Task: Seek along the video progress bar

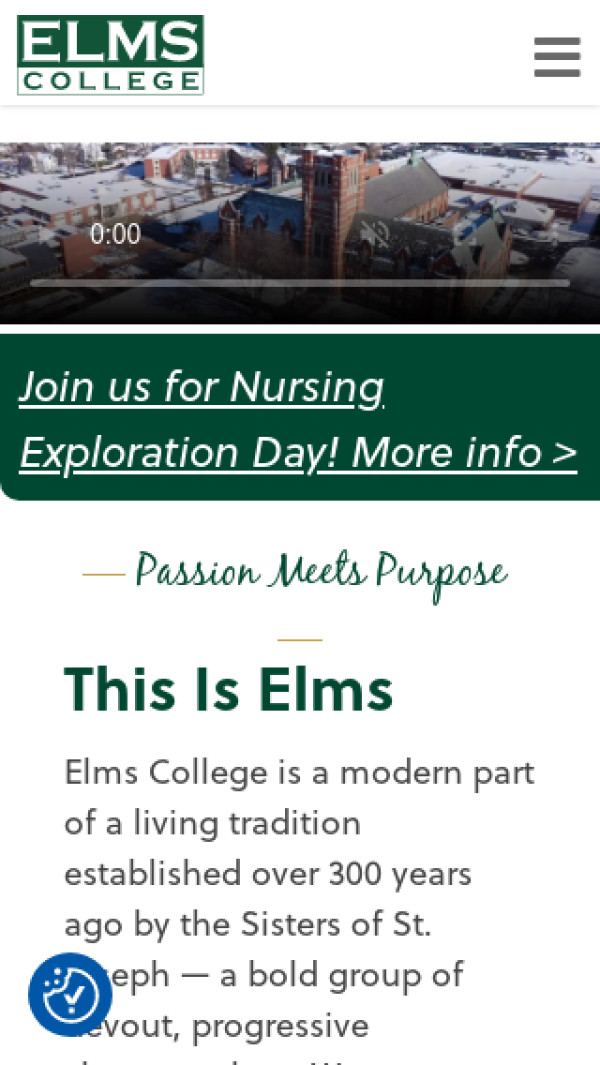Action: (x=300, y=283)
